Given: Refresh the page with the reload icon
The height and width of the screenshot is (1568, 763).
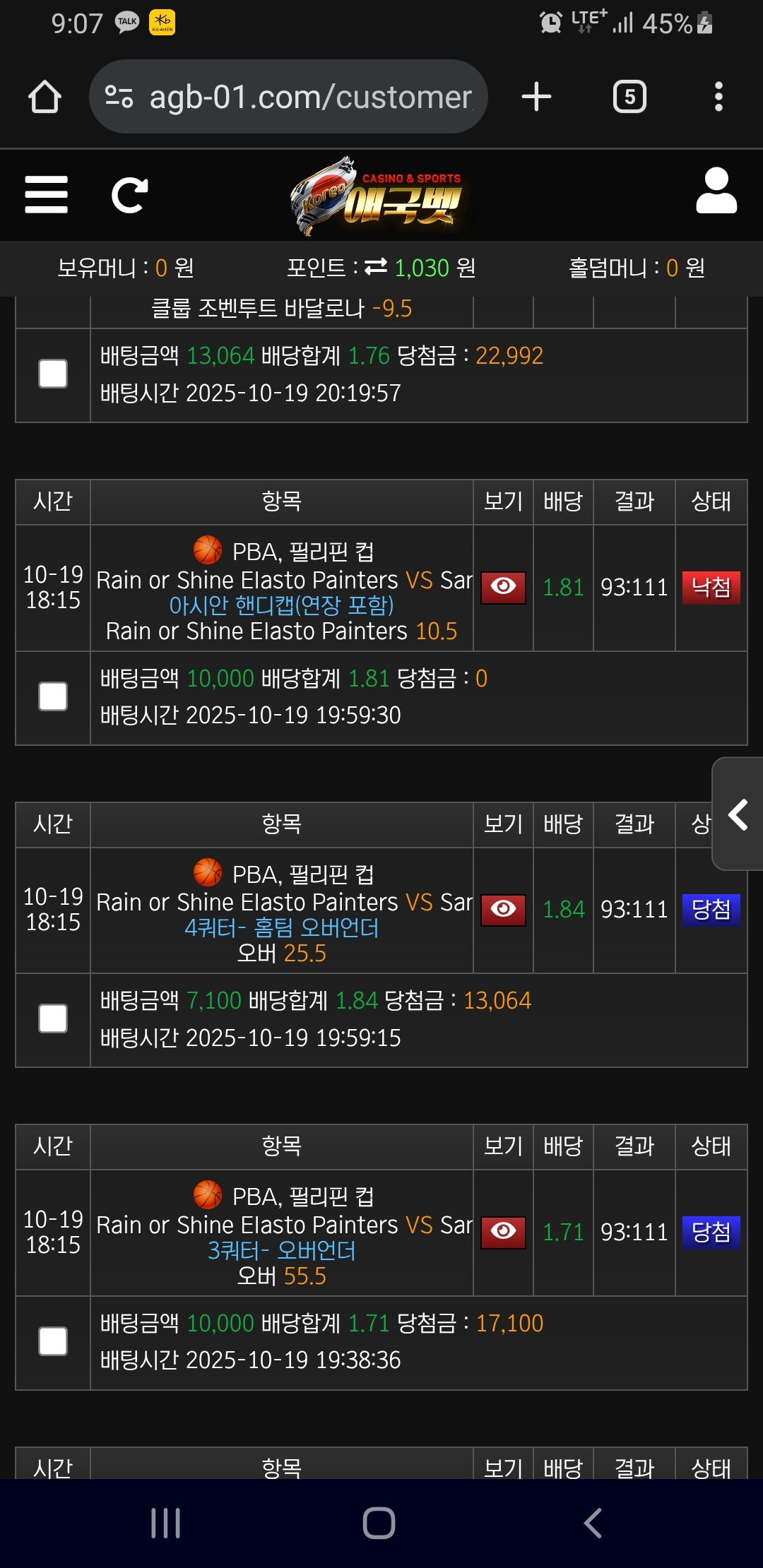Looking at the screenshot, I should [x=130, y=195].
